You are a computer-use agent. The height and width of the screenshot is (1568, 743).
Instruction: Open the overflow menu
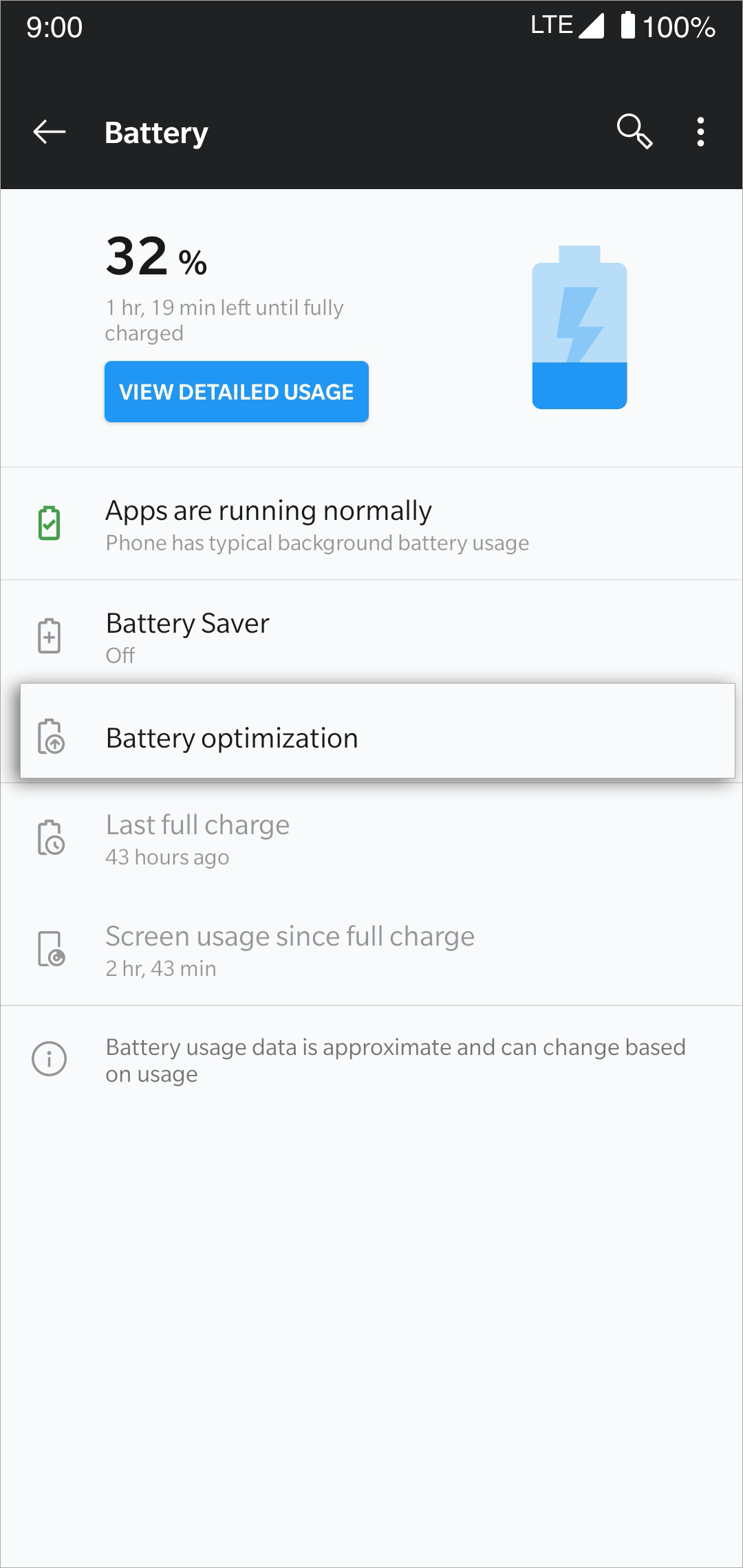(700, 132)
